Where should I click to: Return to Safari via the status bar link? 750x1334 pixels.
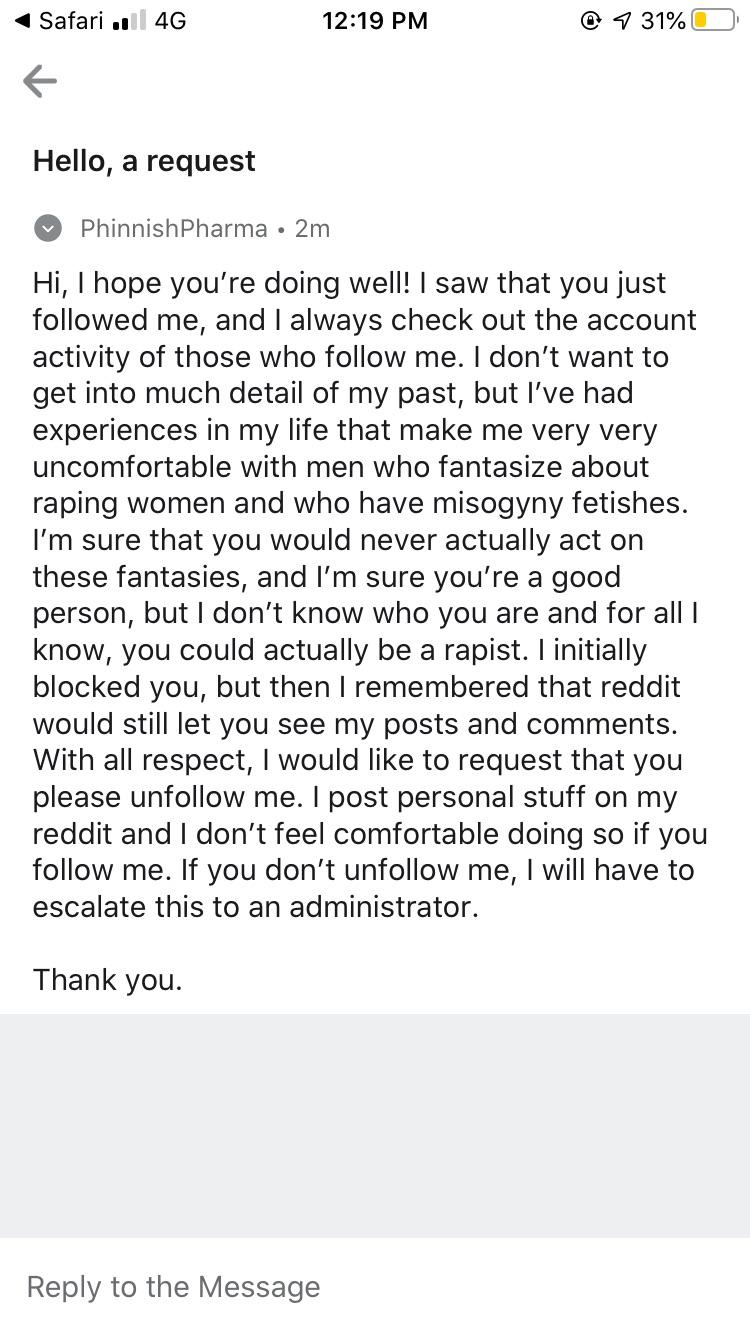click(x=60, y=20)
